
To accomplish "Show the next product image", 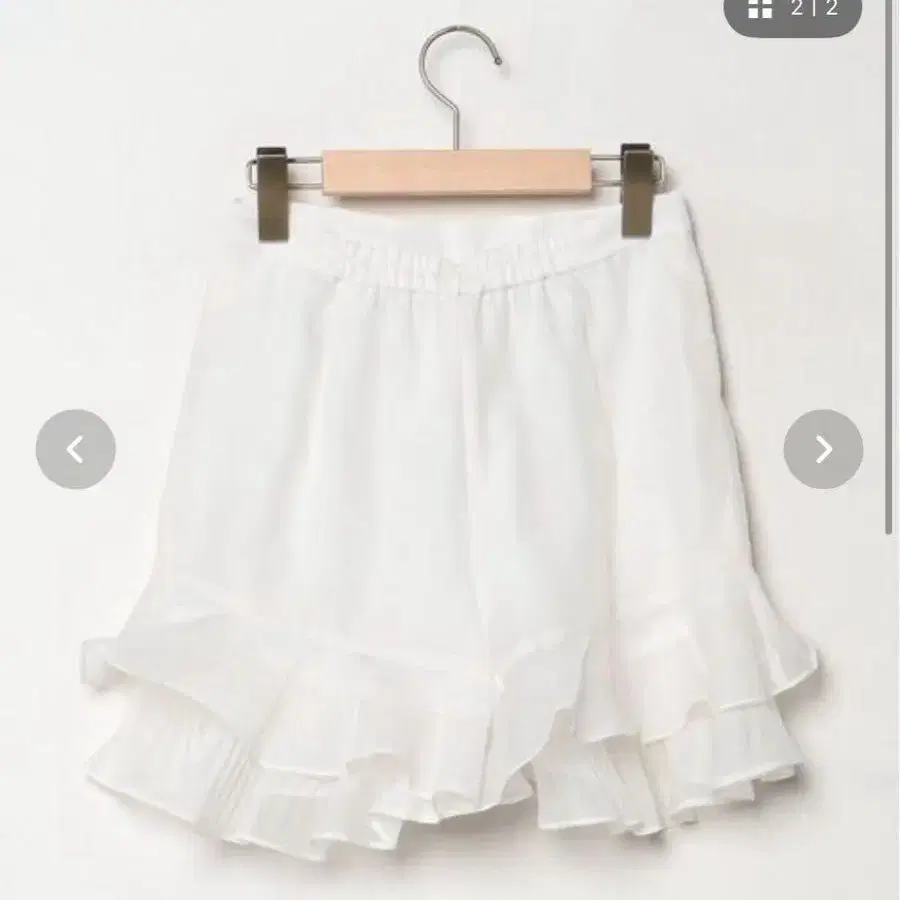I will pyautogui.click(x=823, y=450).
